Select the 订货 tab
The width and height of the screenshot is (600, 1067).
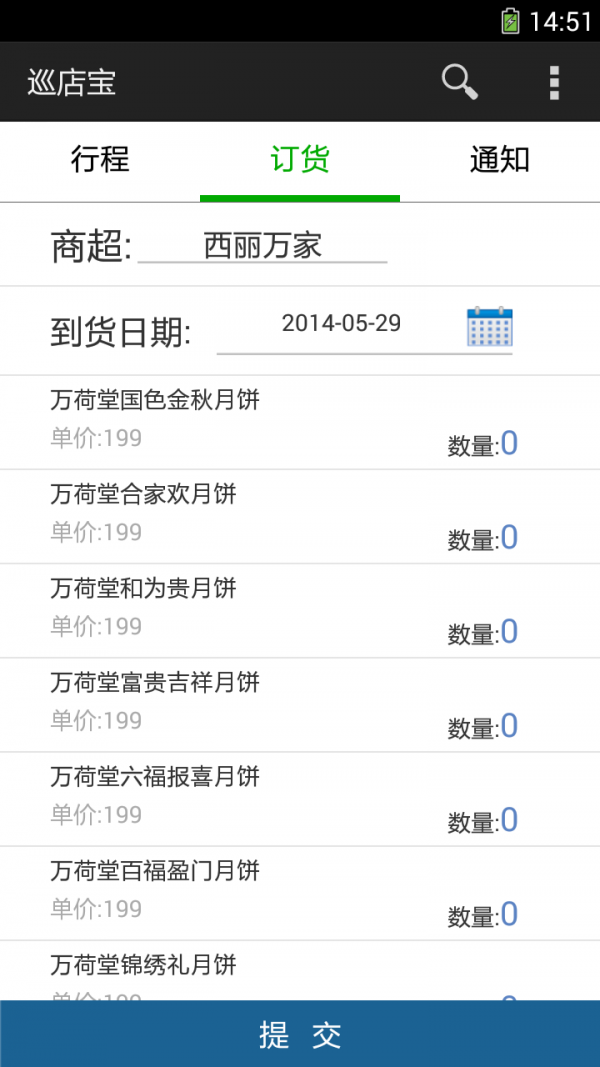point(300,161)
